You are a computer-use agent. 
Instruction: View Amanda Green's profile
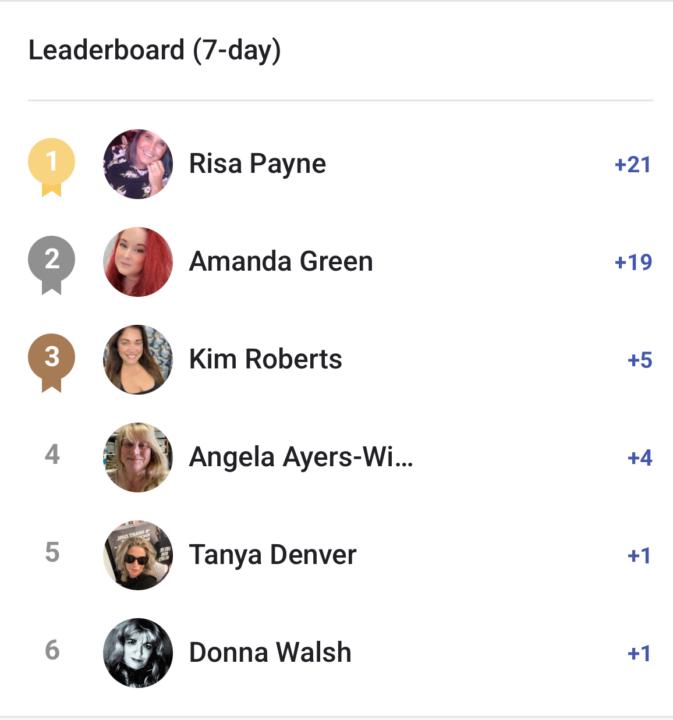[x=280, y=262]
